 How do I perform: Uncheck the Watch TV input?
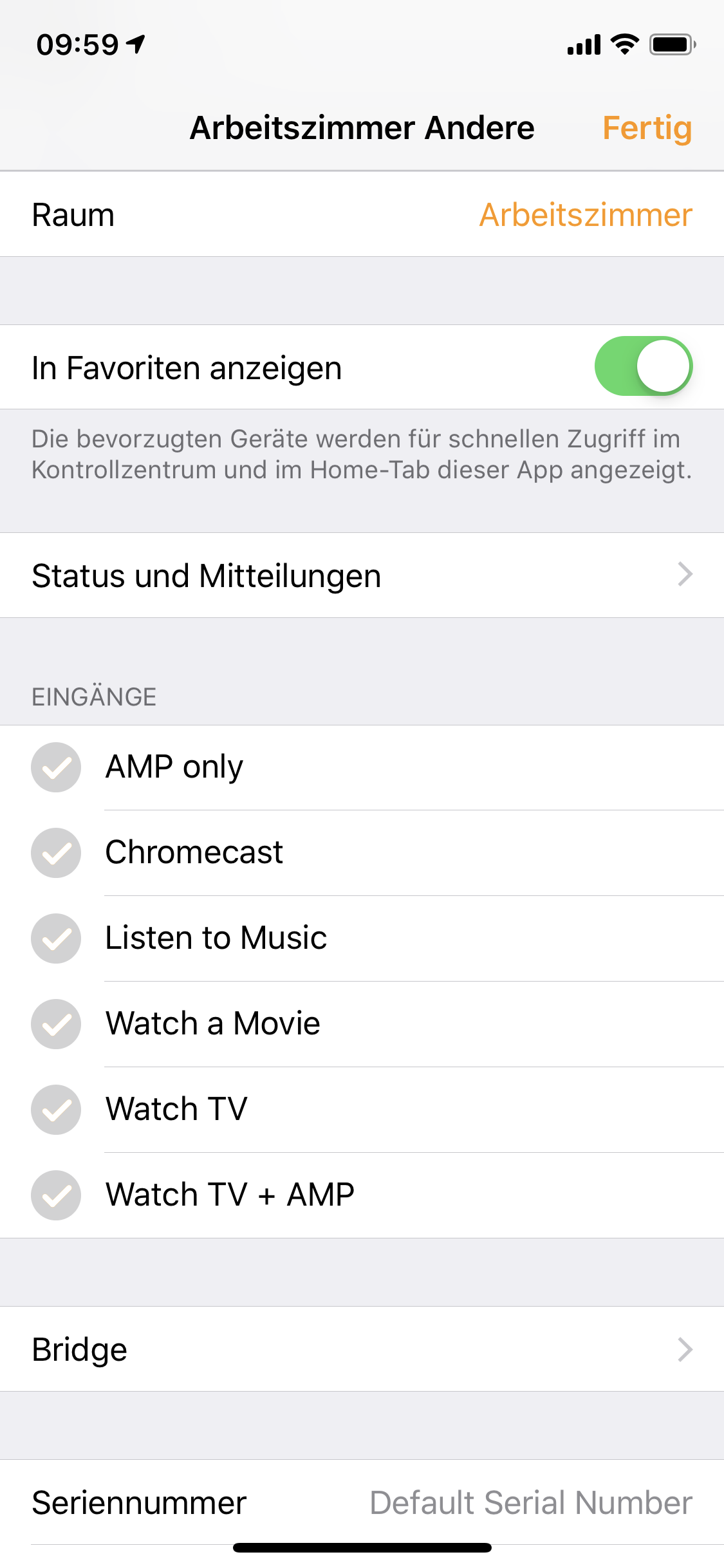point(56,1110)
